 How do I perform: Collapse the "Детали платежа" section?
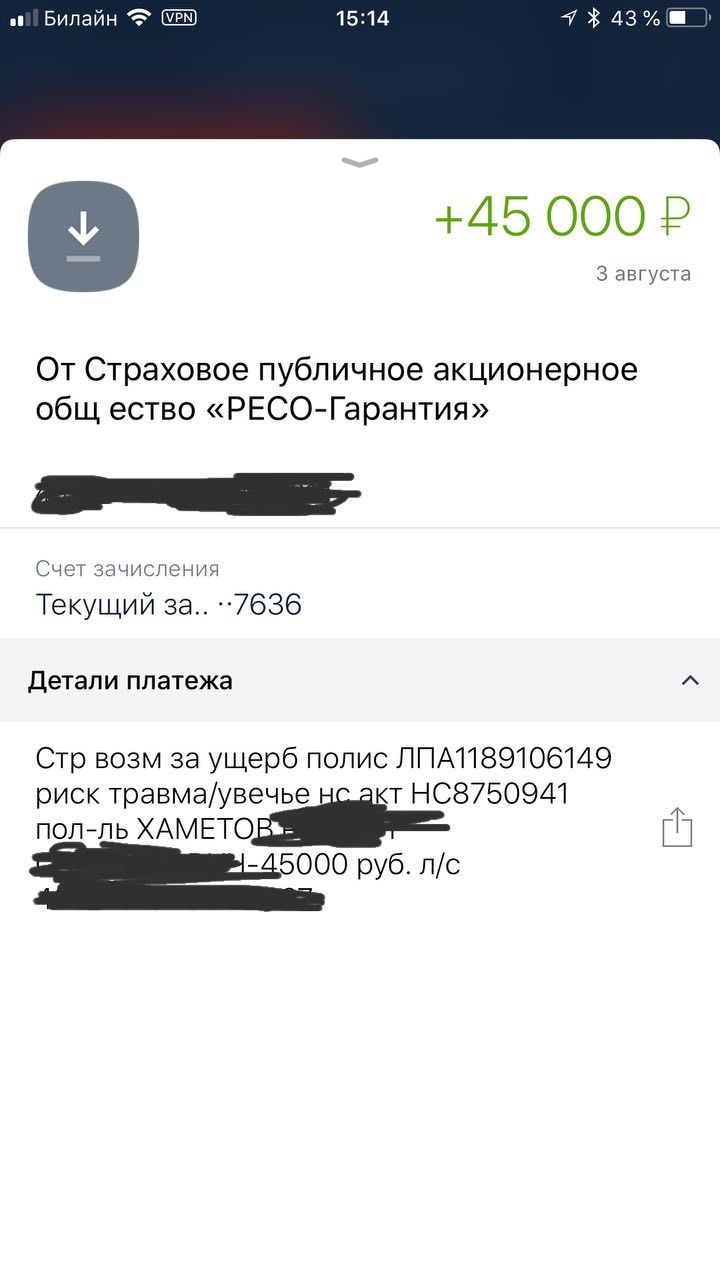(x=689, y=681)
